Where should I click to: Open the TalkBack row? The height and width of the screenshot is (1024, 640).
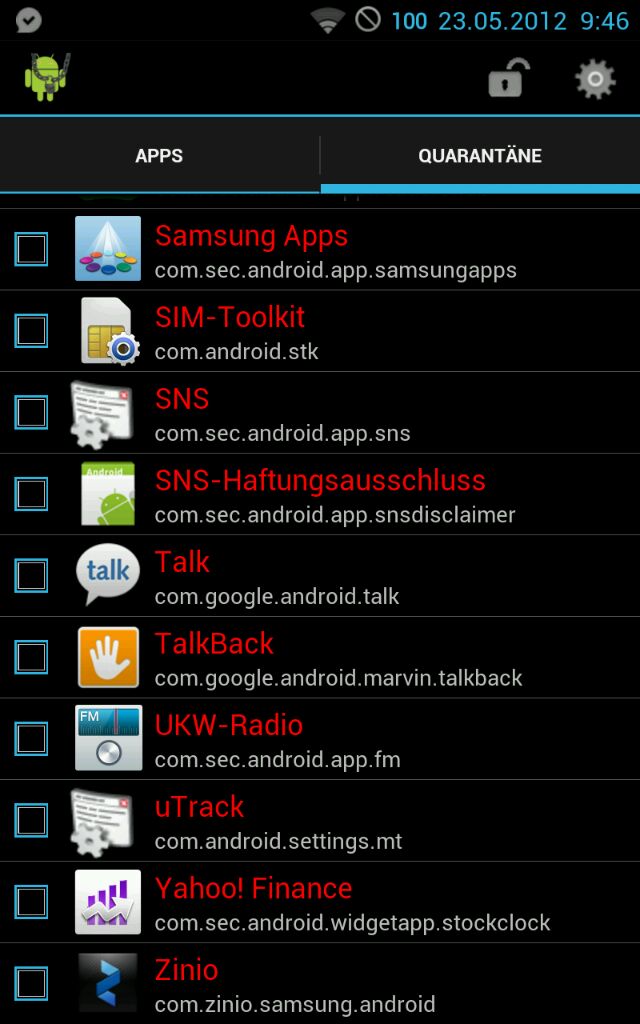tap(320, 658)
